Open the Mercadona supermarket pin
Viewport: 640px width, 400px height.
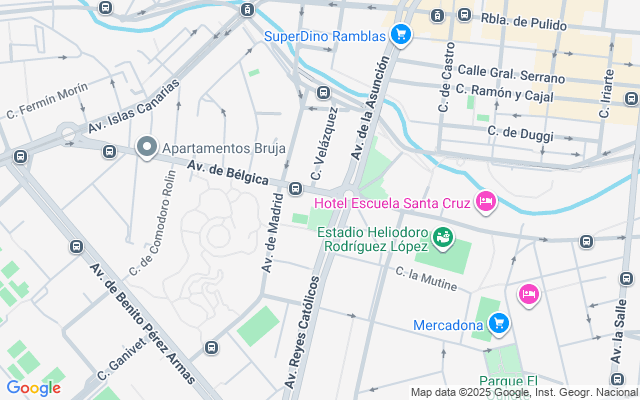coord(499,325)
